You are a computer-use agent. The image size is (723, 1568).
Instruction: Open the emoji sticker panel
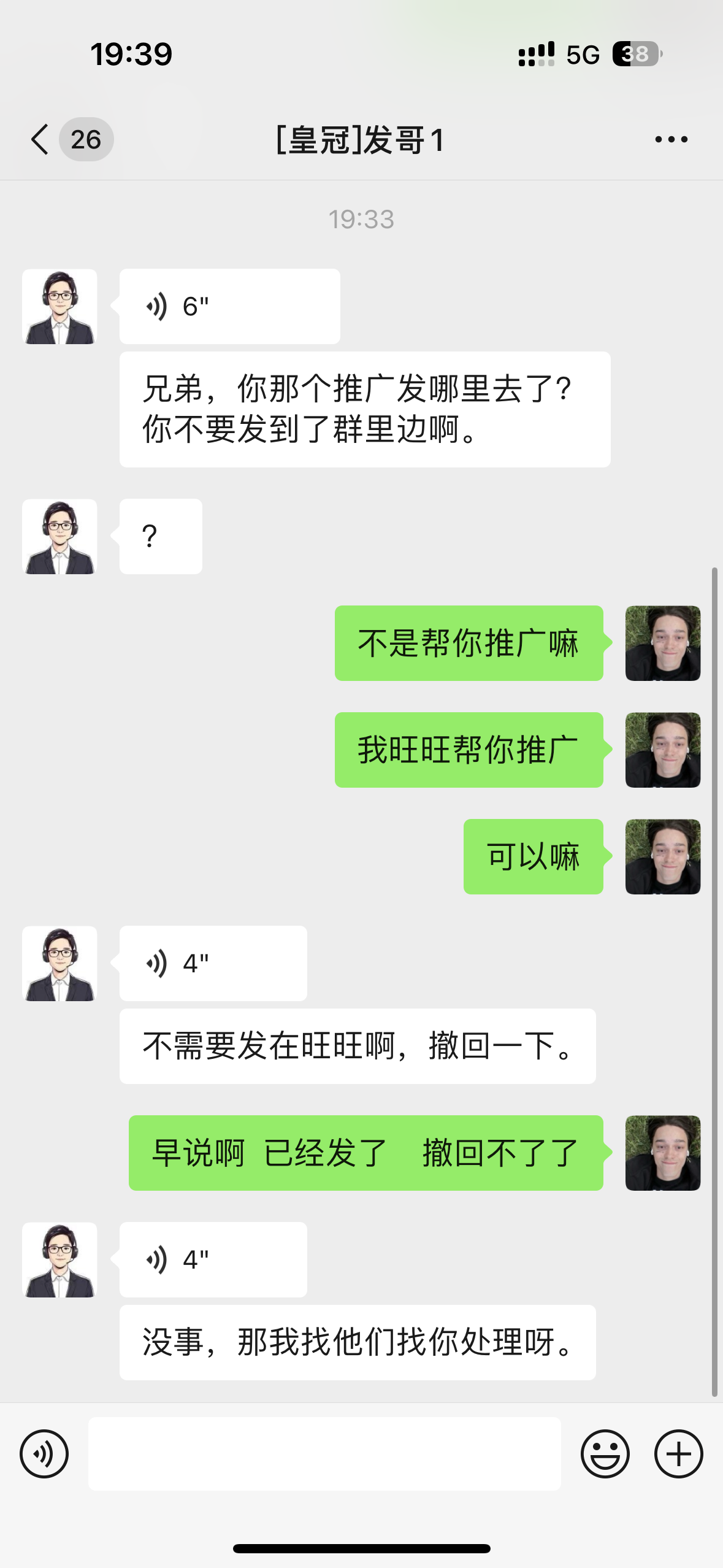[x=605, y=1453]
